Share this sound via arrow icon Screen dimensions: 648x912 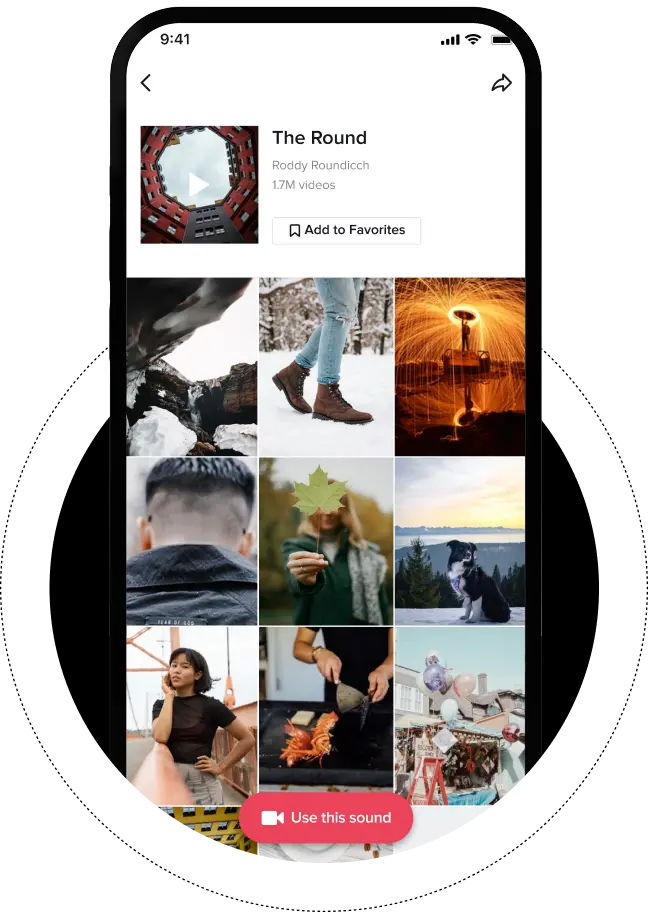[x=501, y=84]
